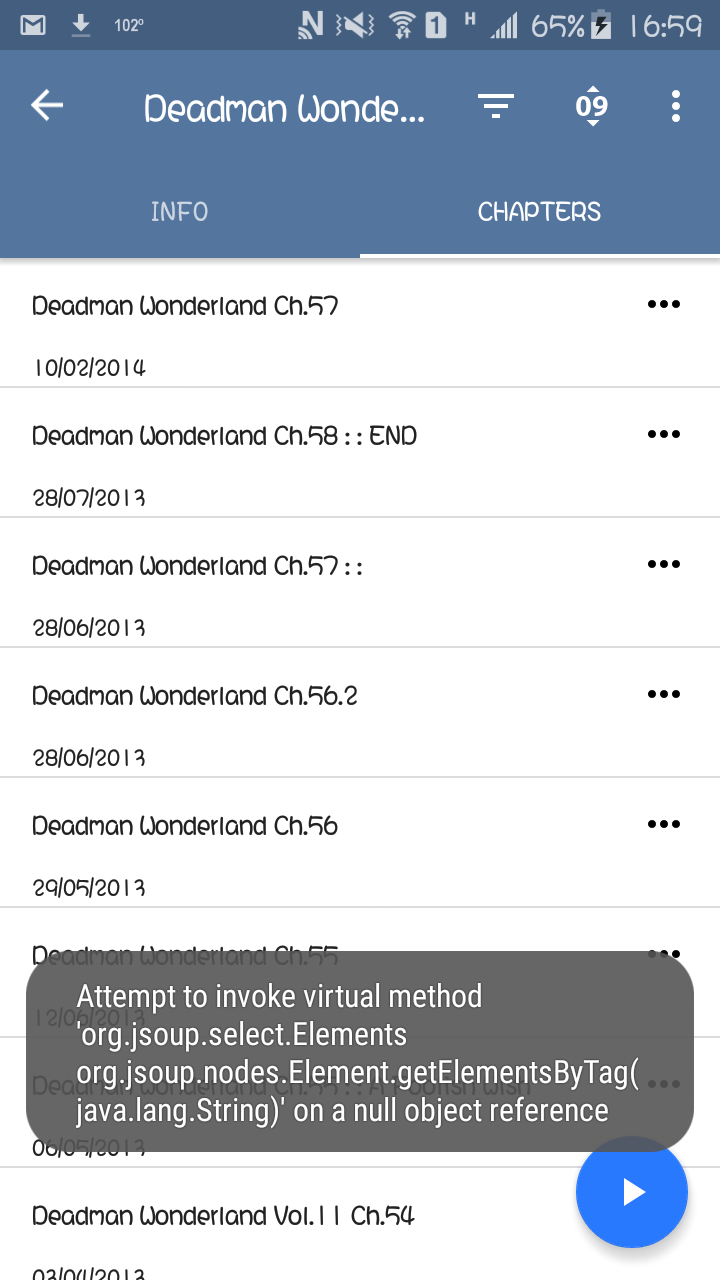This screenshot has height=1280, width=720.
Task: Show options for Deadman Wonderland Ch.56
Action: [664, 824]
